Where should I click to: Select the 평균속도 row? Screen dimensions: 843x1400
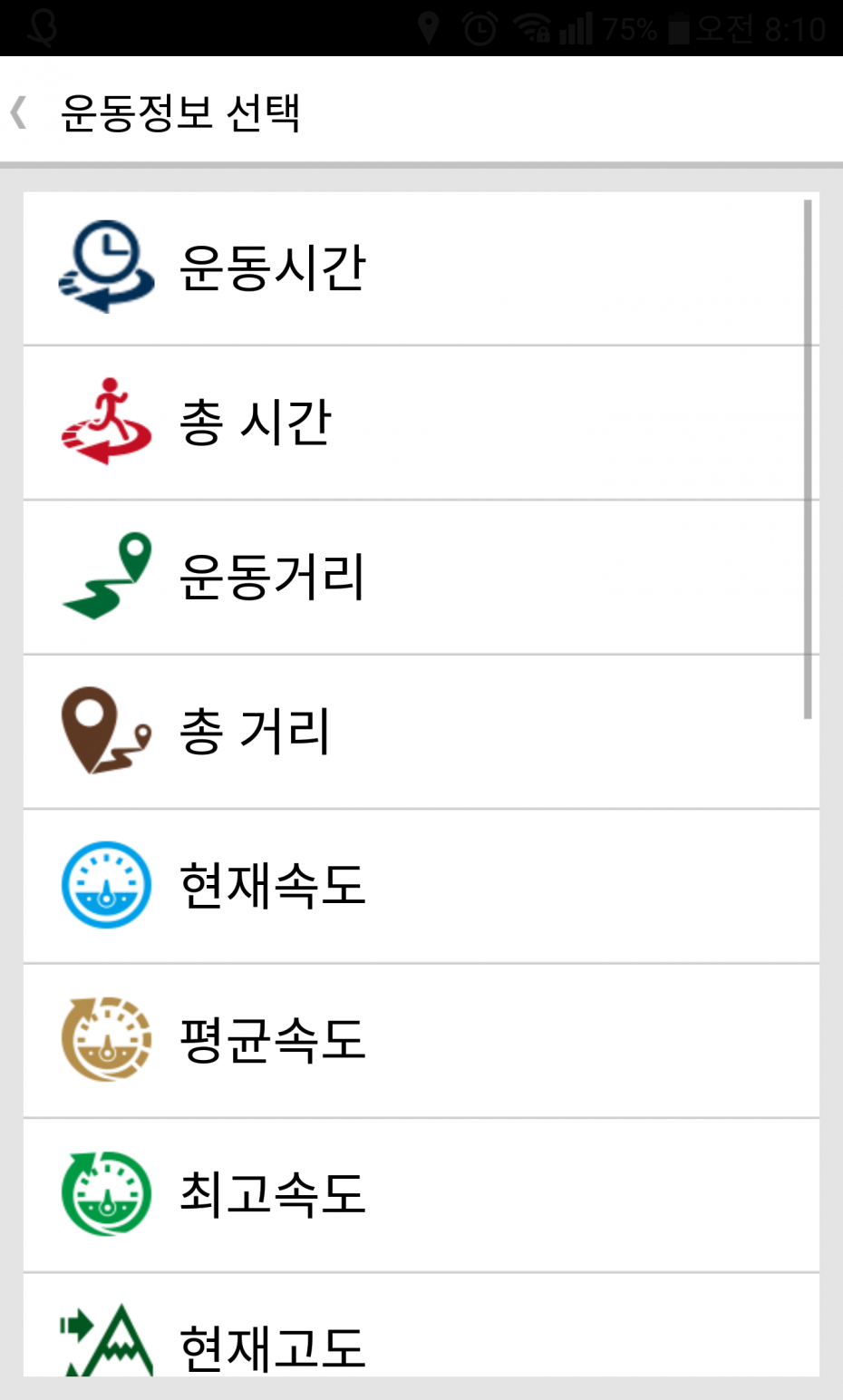click(421, 1041)
